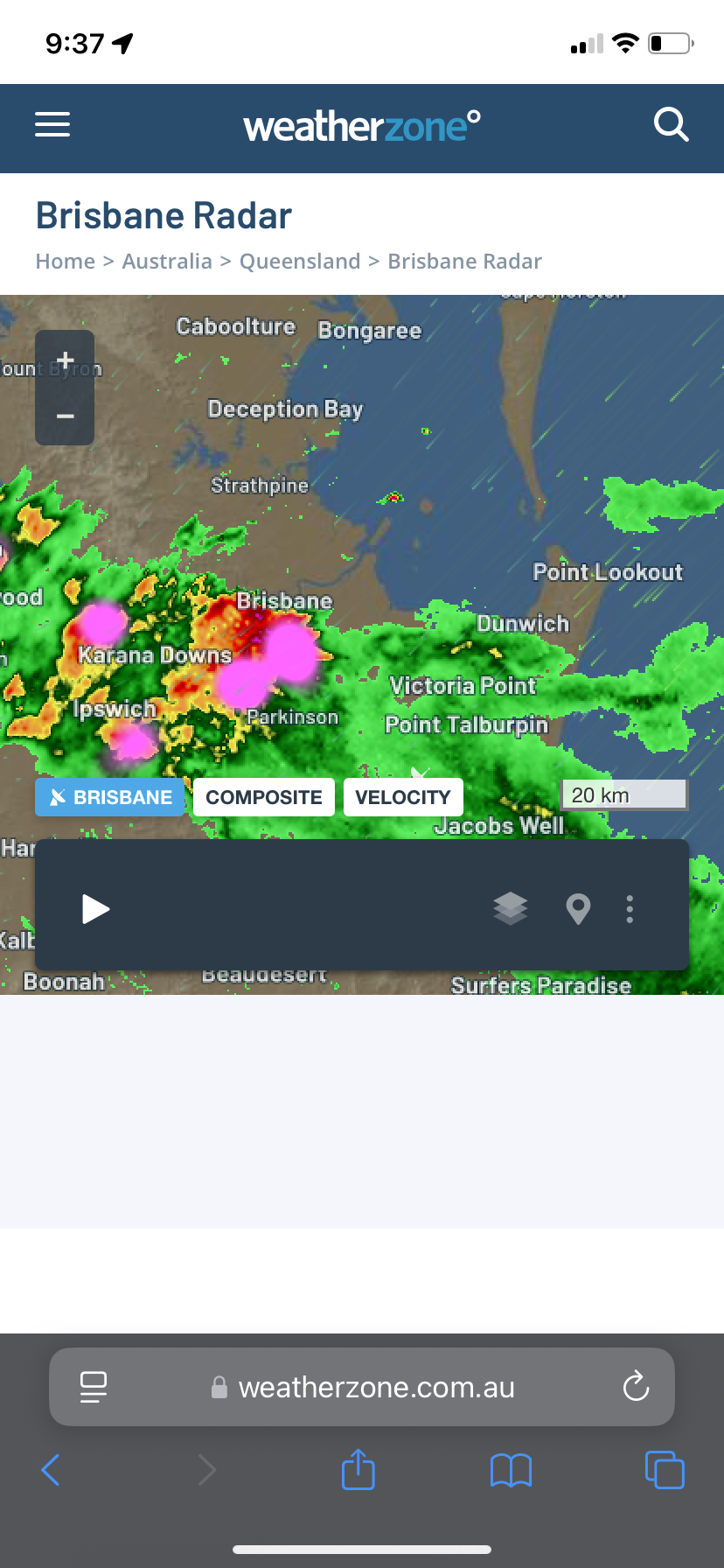
Task: Show all open Safari tabs
Action: (x=665, y=1470)
